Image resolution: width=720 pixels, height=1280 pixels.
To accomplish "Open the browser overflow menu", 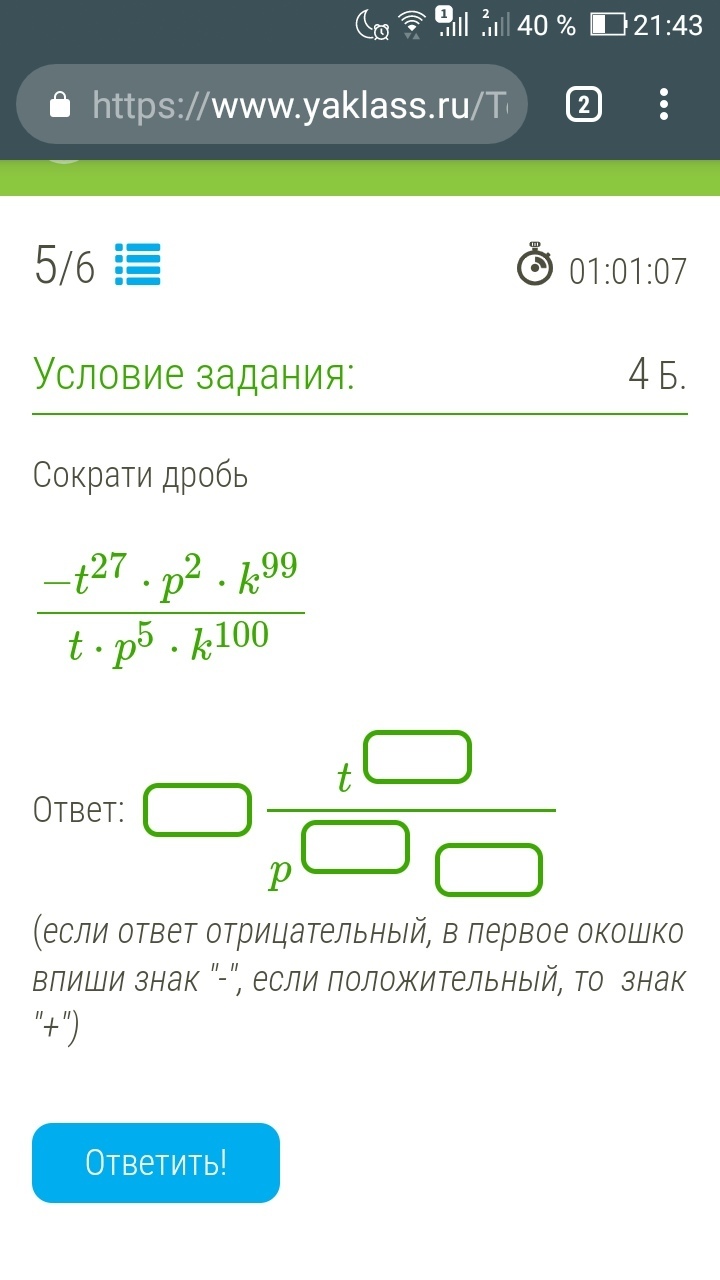I will (664, 104).
